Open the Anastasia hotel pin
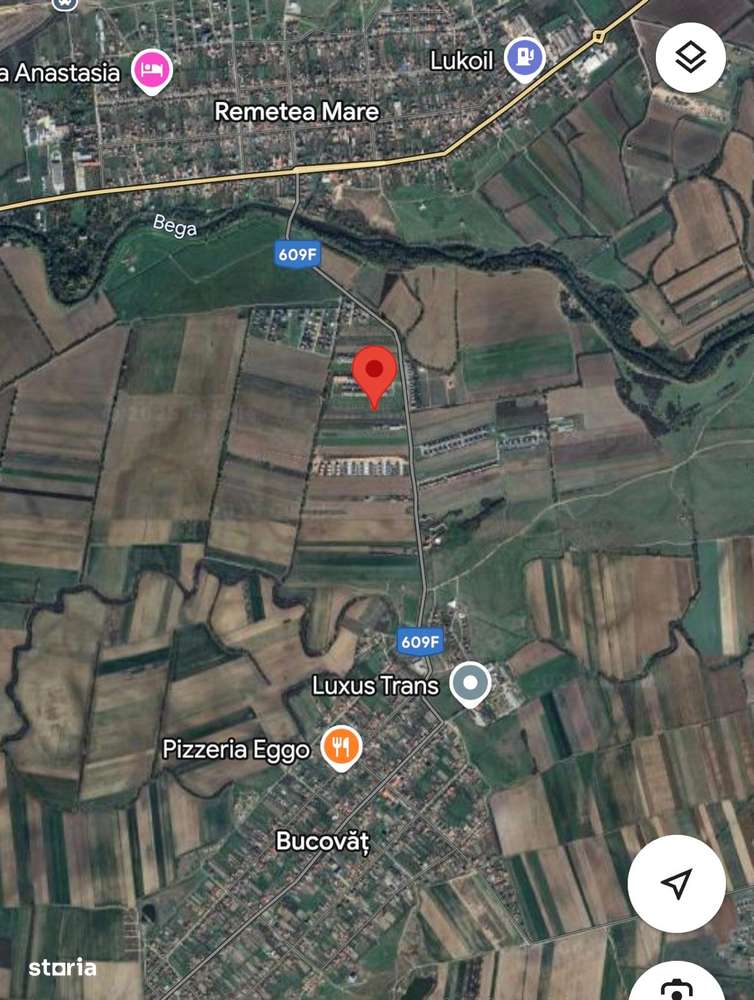This screenshot has width=754, height=1000. 151,70
